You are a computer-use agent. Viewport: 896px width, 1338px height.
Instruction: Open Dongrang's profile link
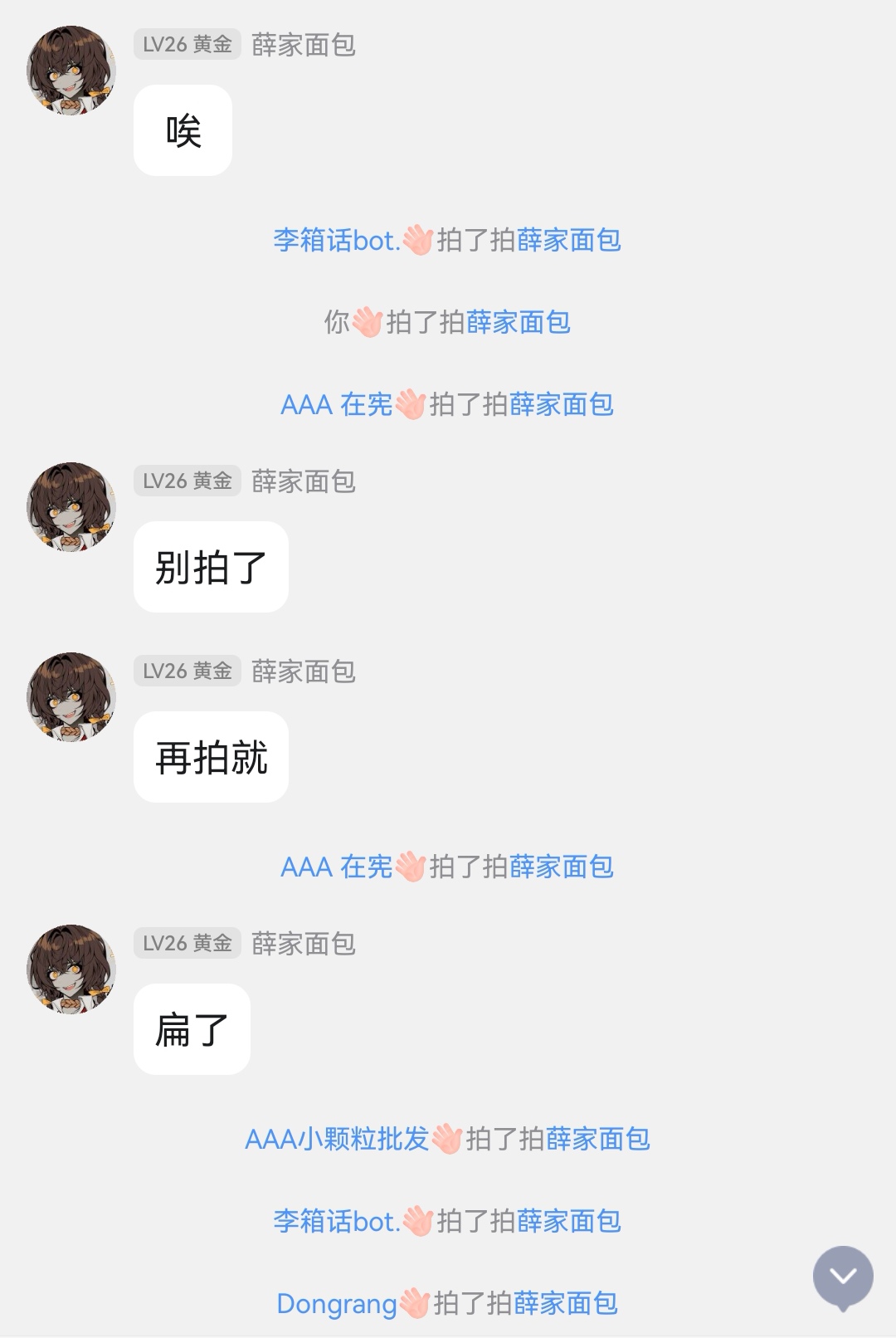(336, 1303)
